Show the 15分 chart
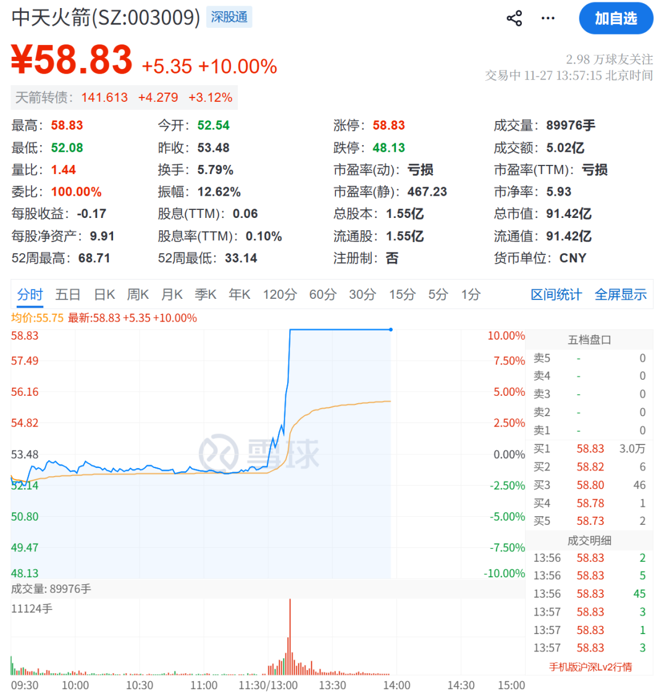Image resolution: width=667 pixels, height=694 pixels. [x=402, y=294]
